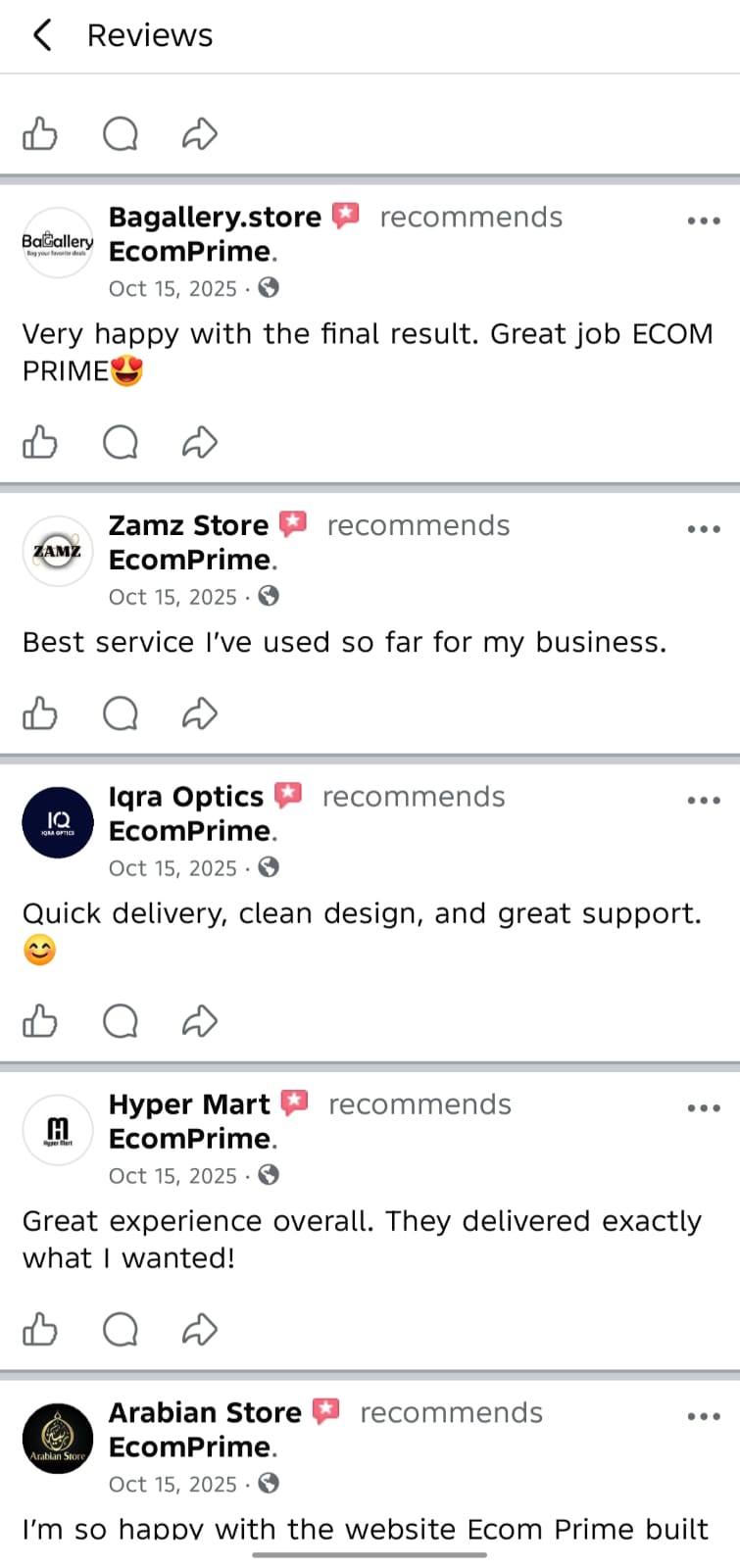Comment on Bagallery.store's review
740x1568 pixels.
coord(121,443)
